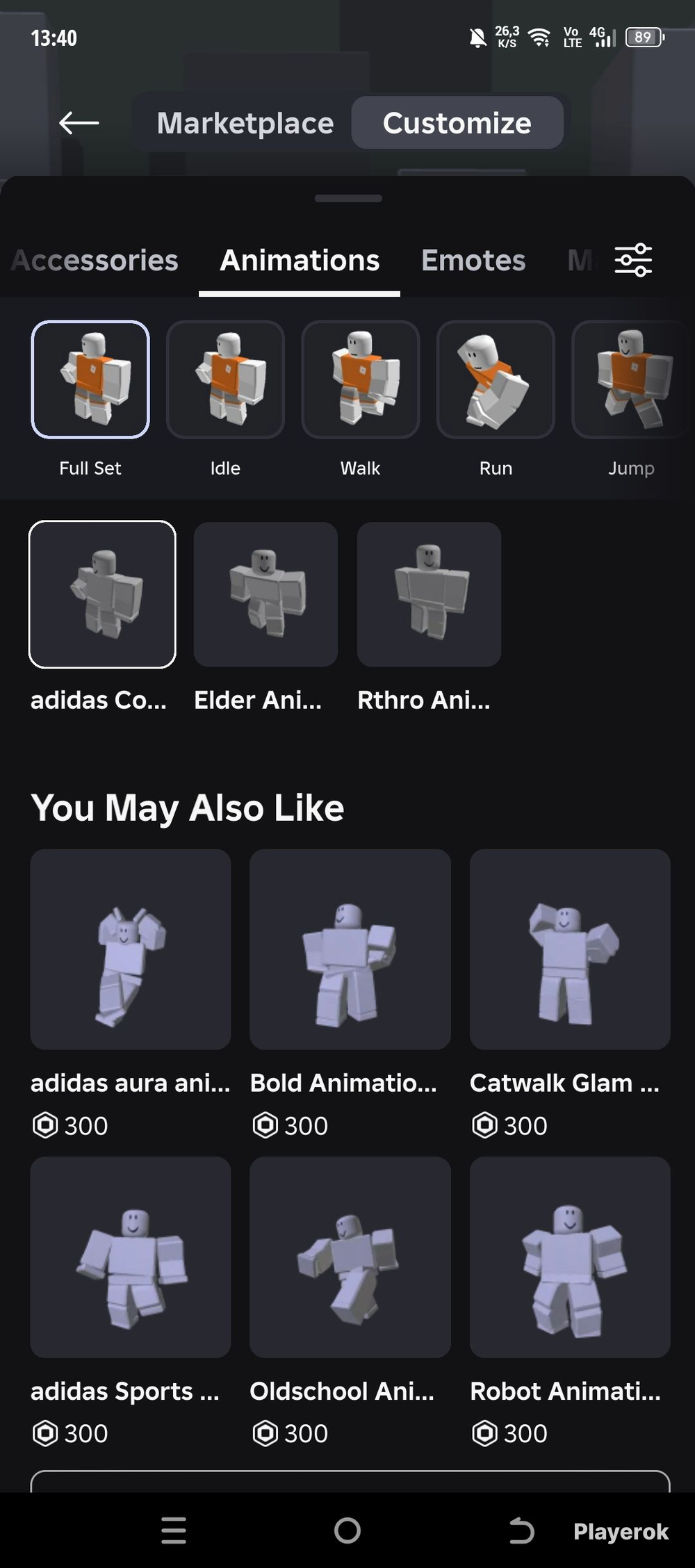Open the filter settings icon

pyautogui.click(x=633, y=260)
